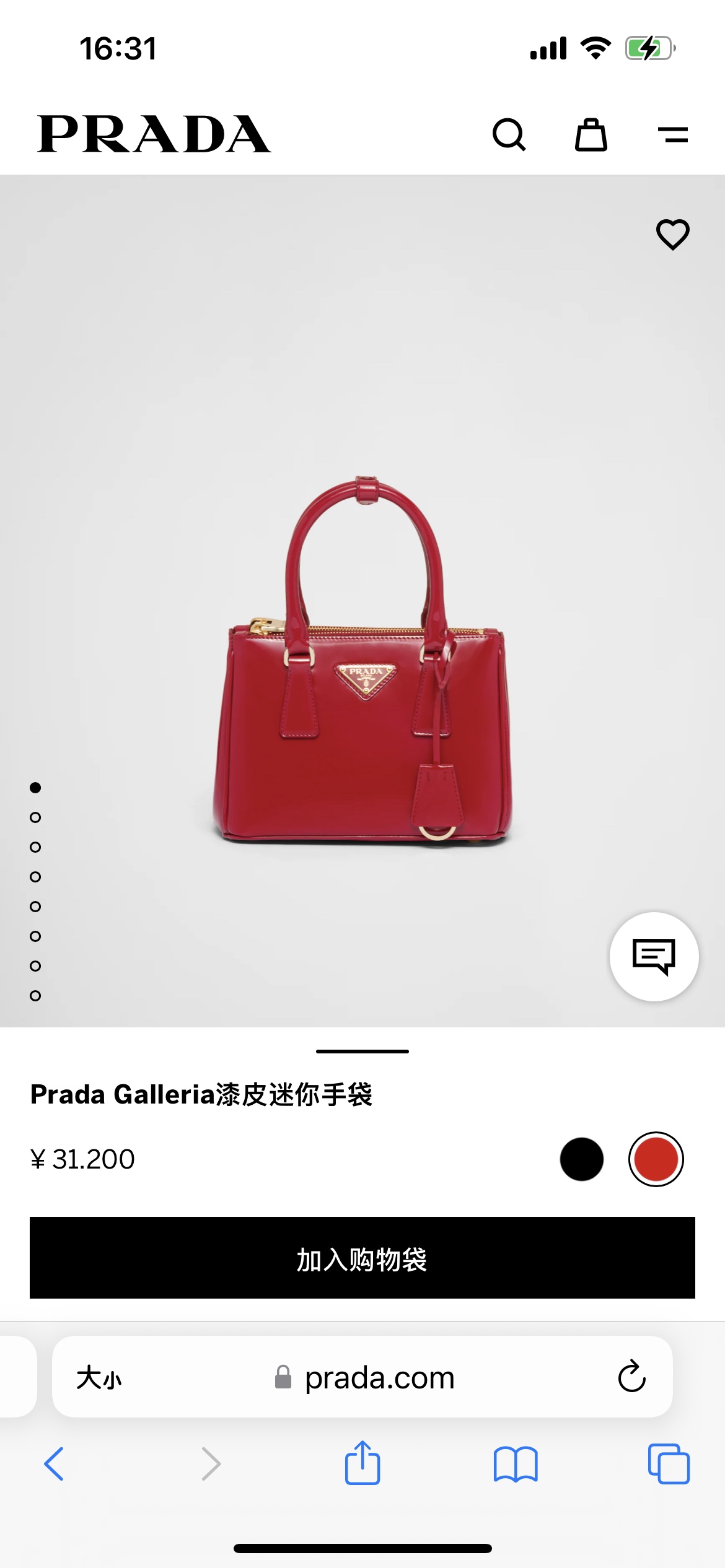
Task: Select the red color swatch
Action: 656,1159
